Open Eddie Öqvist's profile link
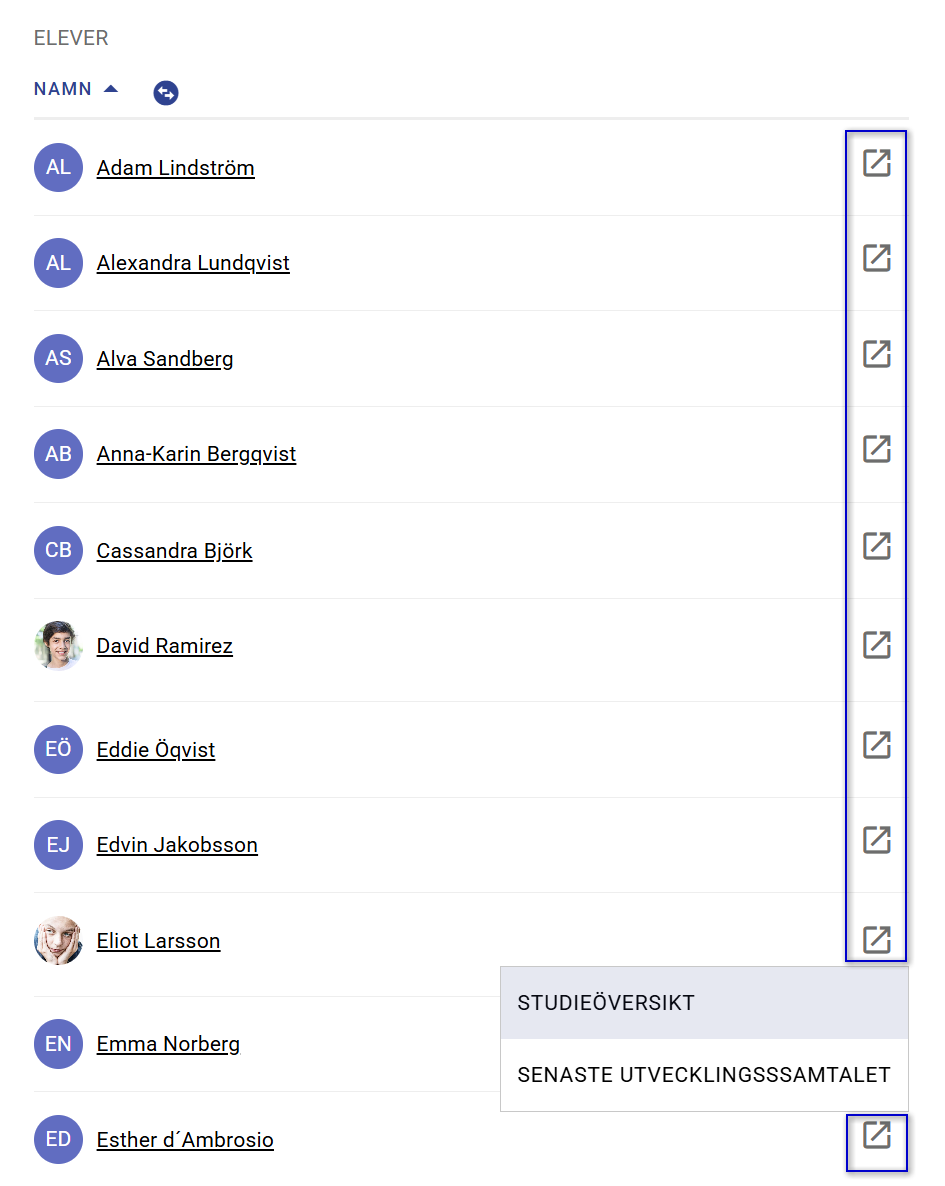The image size is (945, 1186). tap(156, 750)
